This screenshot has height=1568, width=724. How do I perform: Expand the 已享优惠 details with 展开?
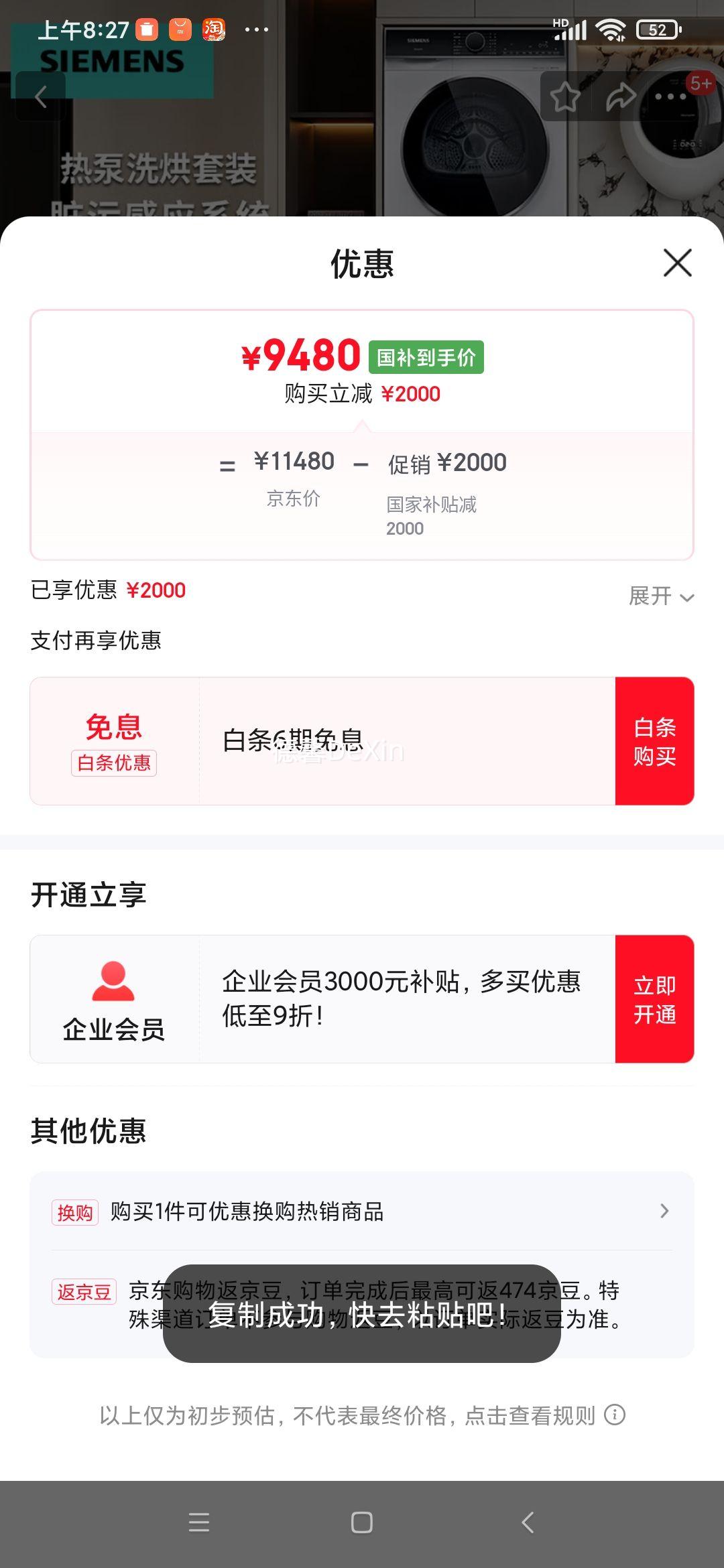click(660, 596)
